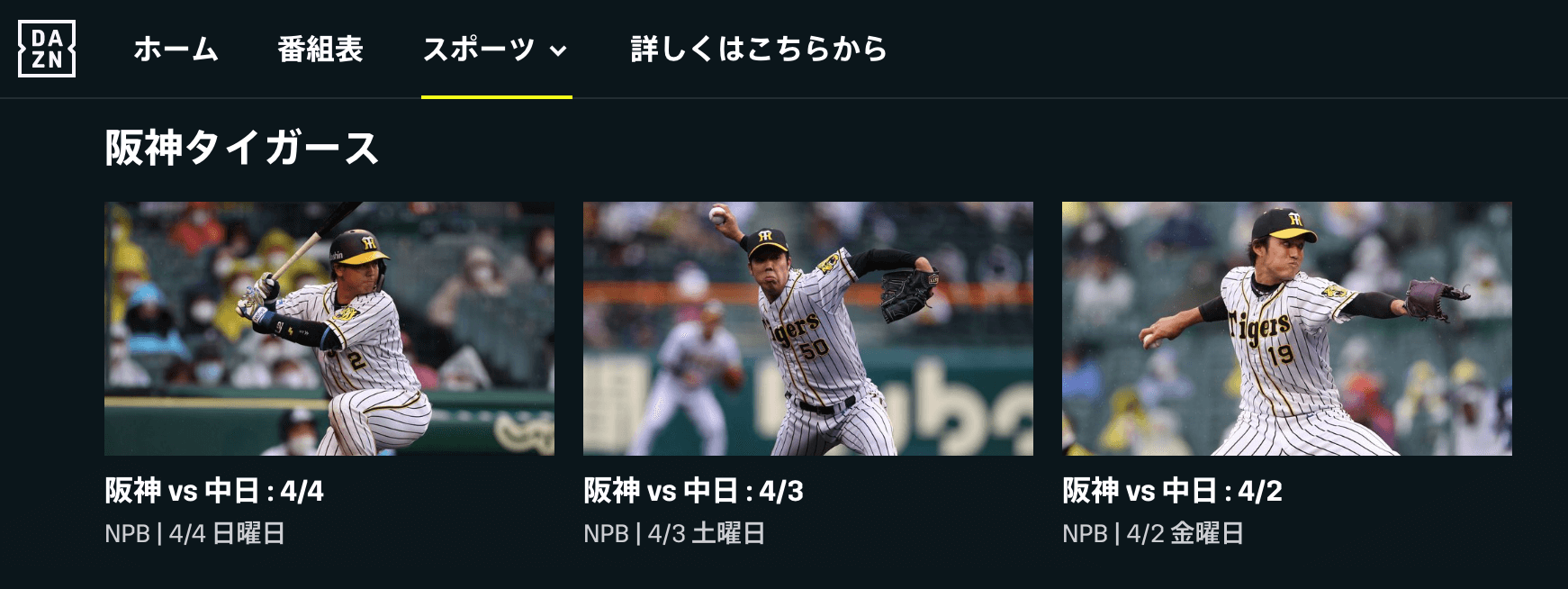This screenshot has height=589, width=1568.
Task: Open the DAZN home logo
Action: point(47,49)
